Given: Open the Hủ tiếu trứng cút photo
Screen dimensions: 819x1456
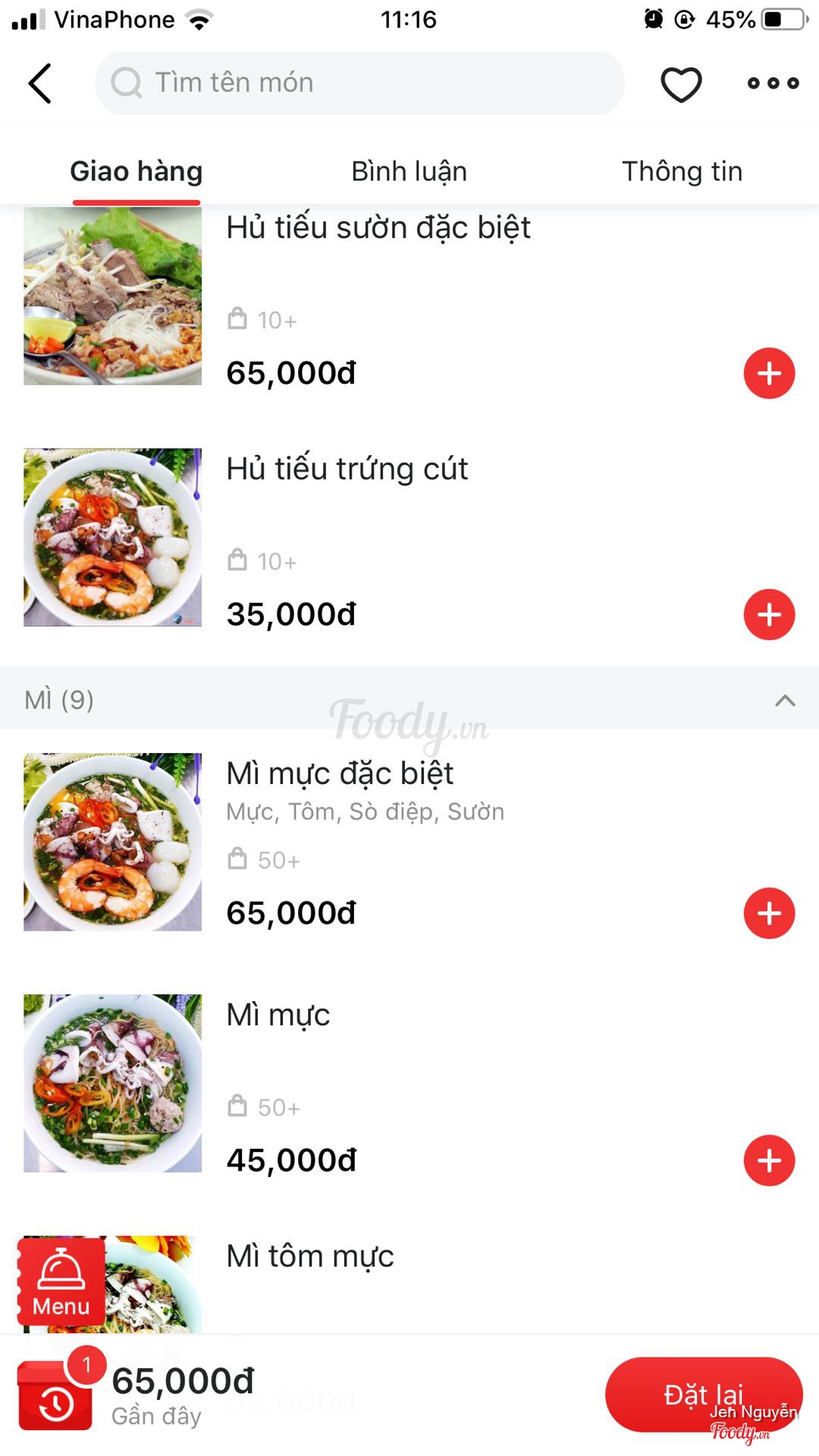Looking at the screenshot, I should coord(113,538).
